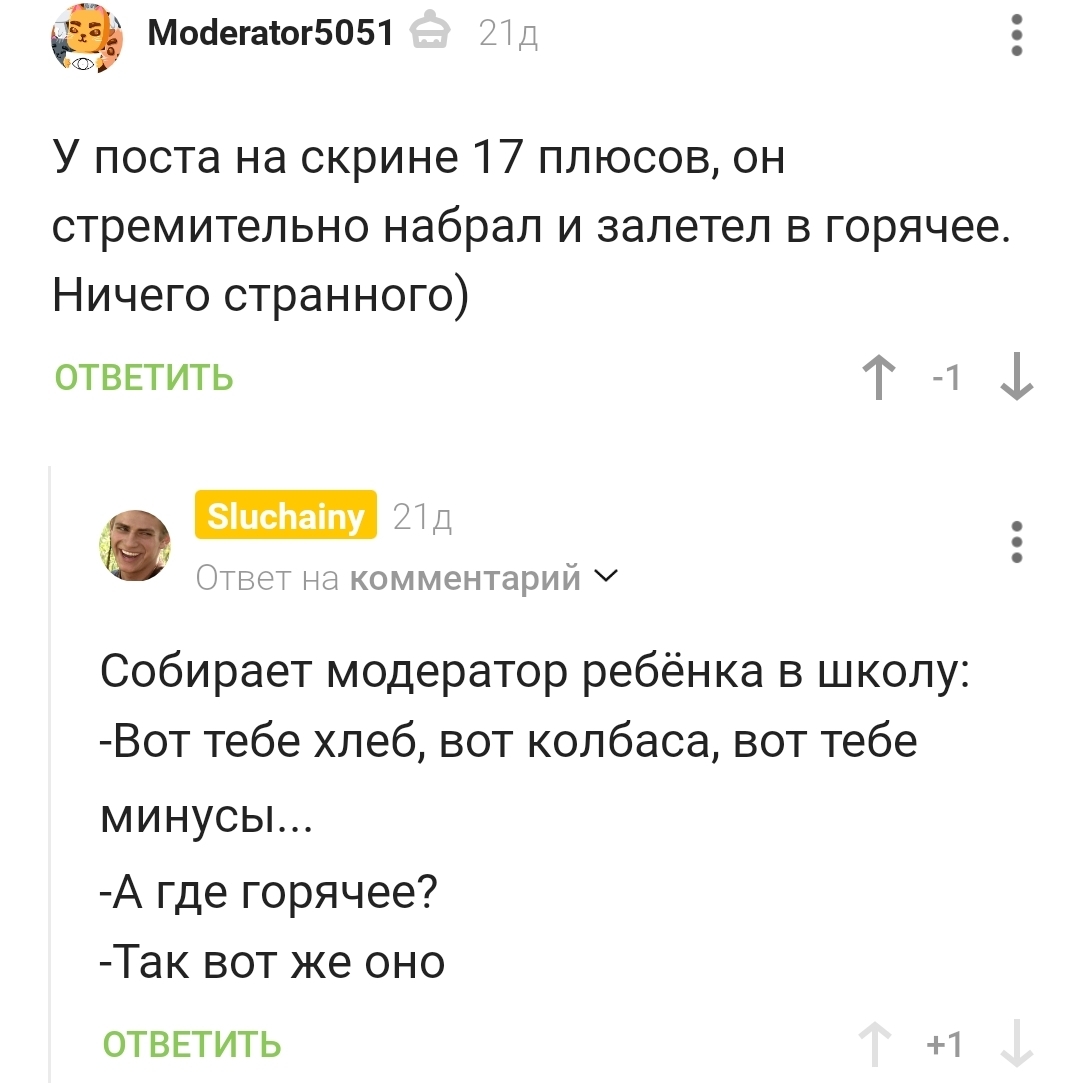This screenshot has height=1083, width=1080.
Task: Open overflow menu on Moderator5051's comment
Action: click(x=1017, y=35)
